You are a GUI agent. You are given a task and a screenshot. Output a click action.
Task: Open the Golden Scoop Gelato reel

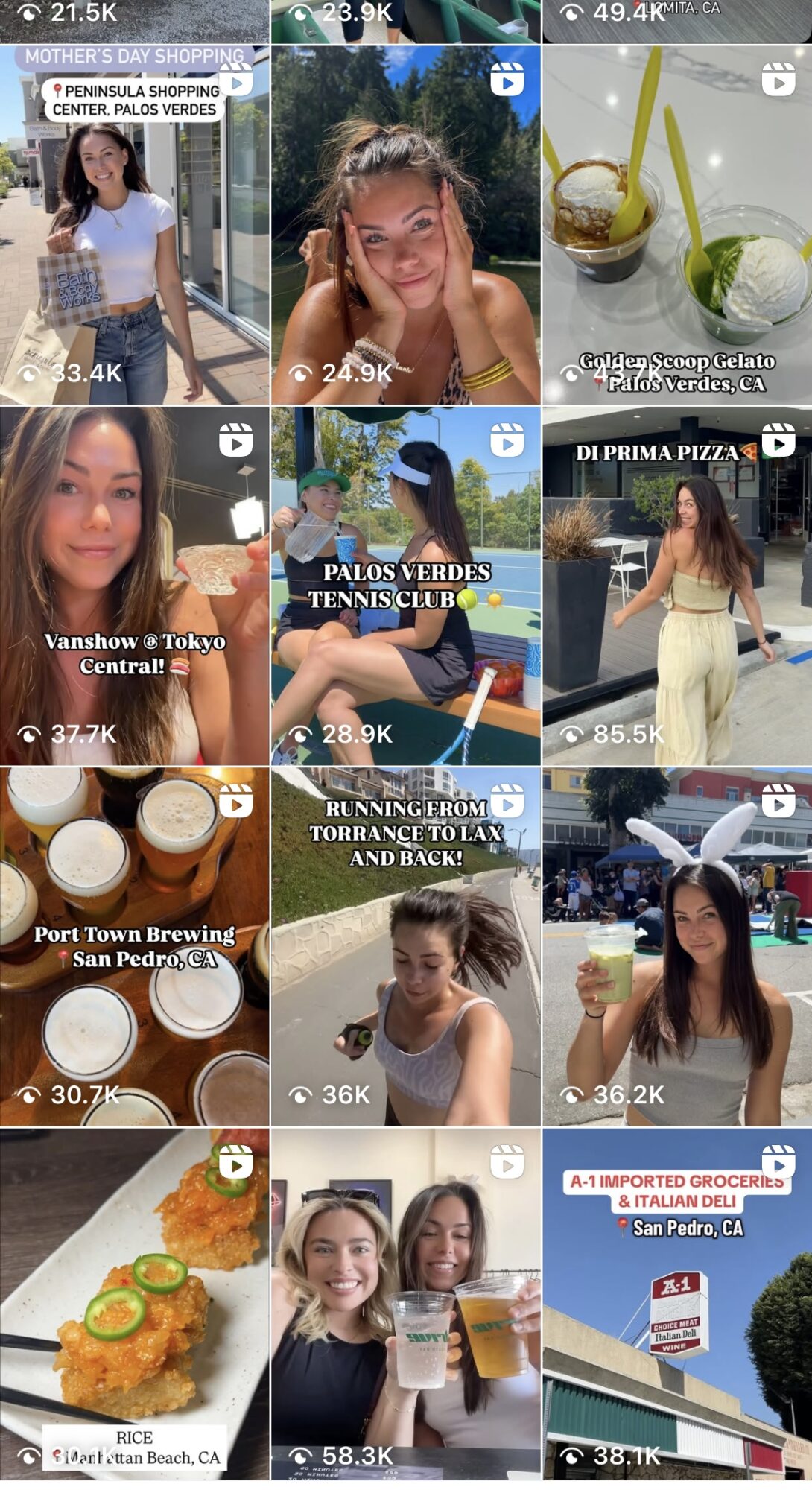pos(676,223)
